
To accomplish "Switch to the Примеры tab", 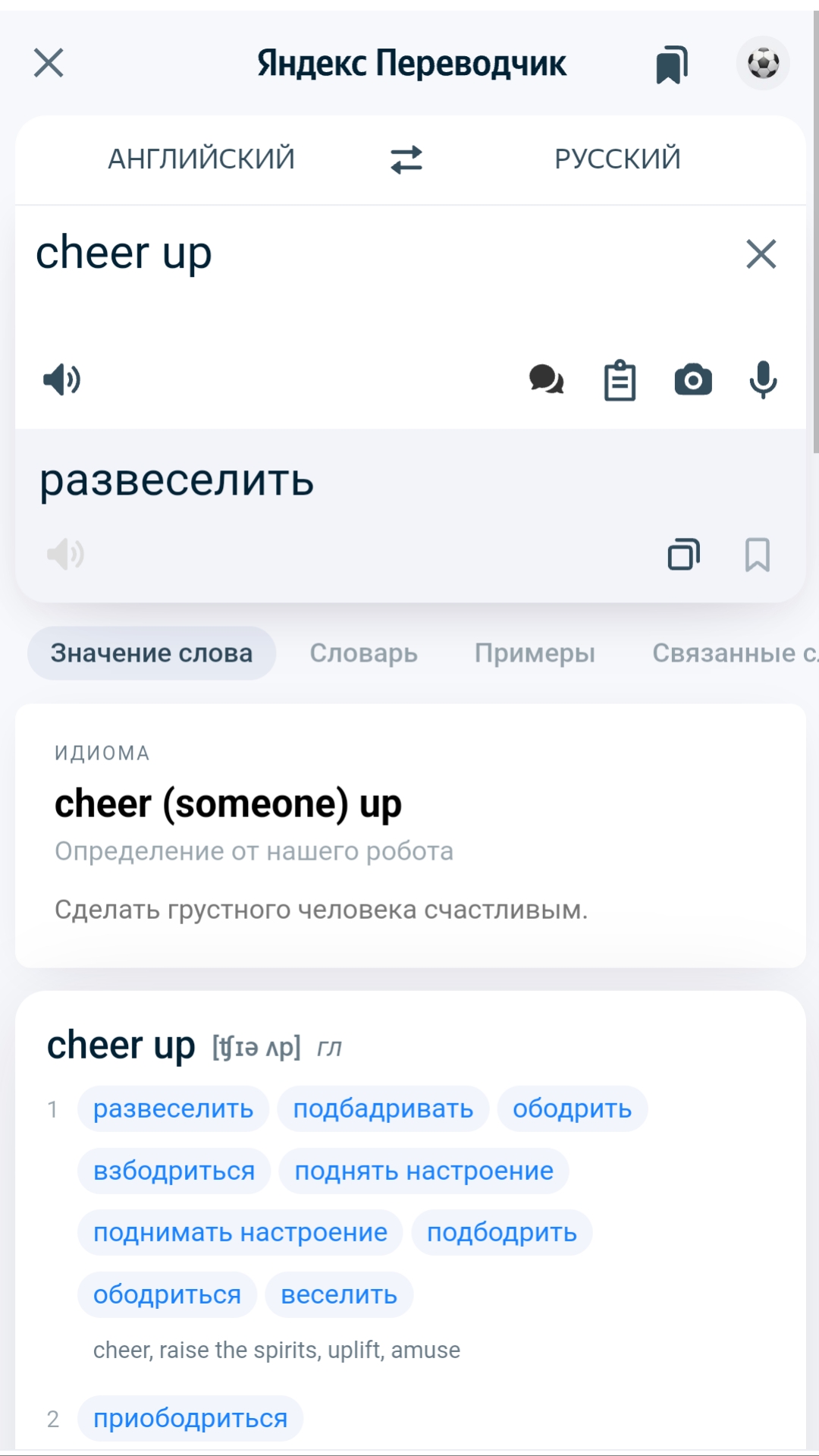I will point(535,653).
